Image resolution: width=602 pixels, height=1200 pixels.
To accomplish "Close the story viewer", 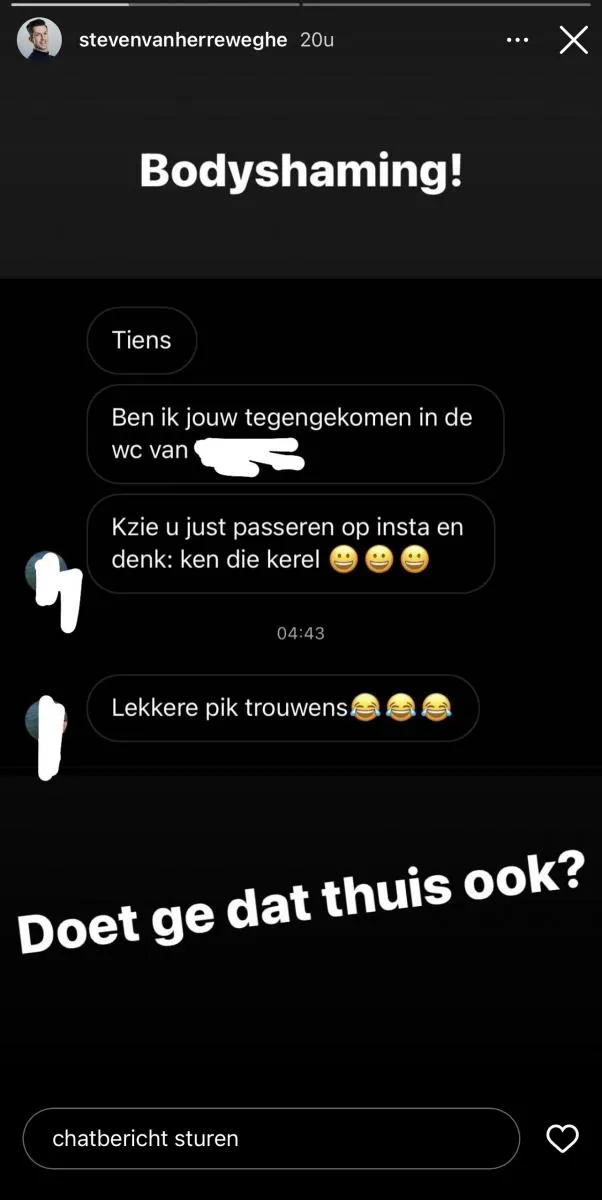I will (573, 40).
